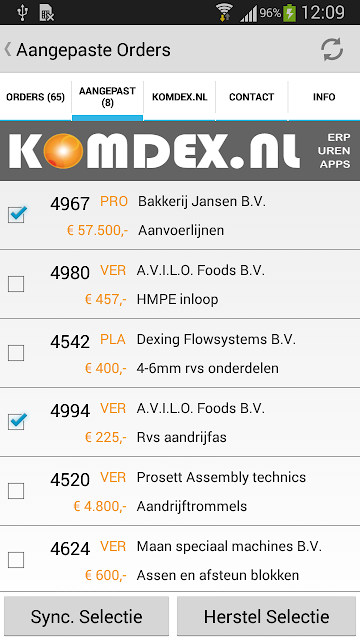
Task: Switch to the Contact tab
Action: click(251, 97)
